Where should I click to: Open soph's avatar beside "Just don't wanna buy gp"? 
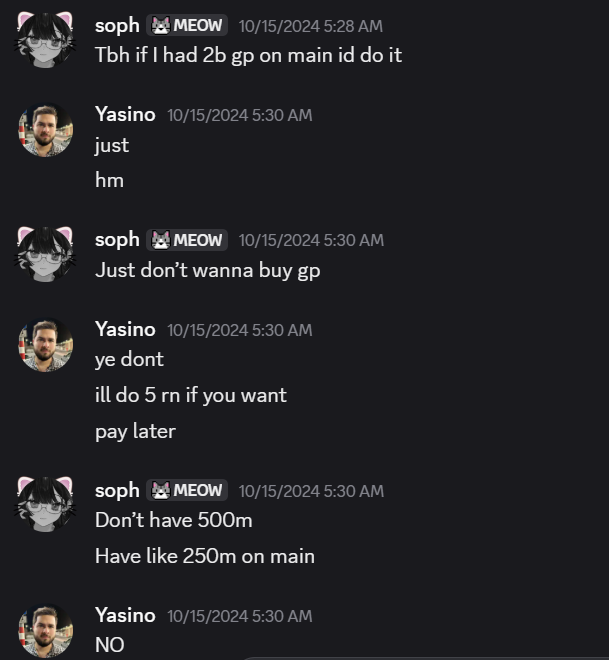pos(45,254)
